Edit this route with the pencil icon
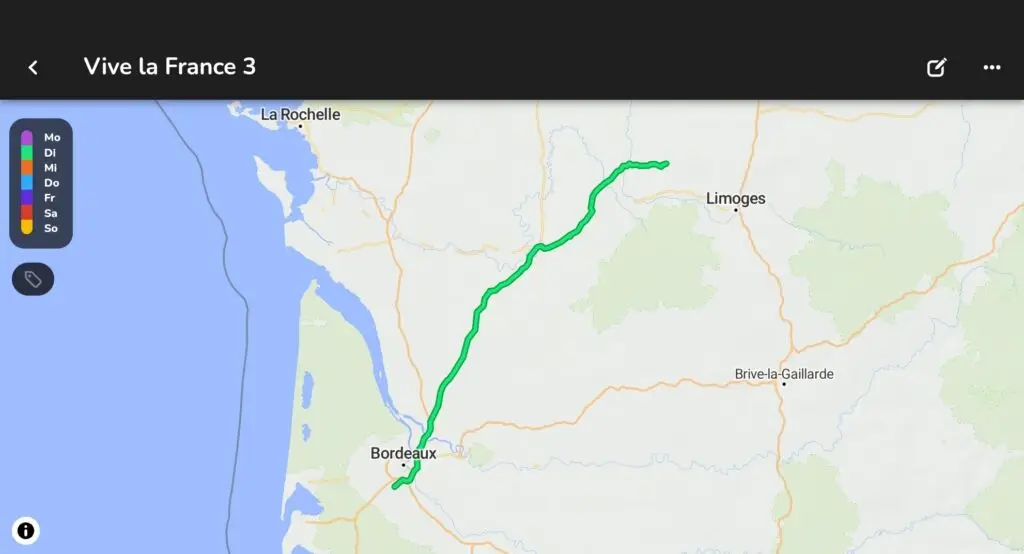Viewport: 1024px width, 554px height. click(x=936, y=67)
